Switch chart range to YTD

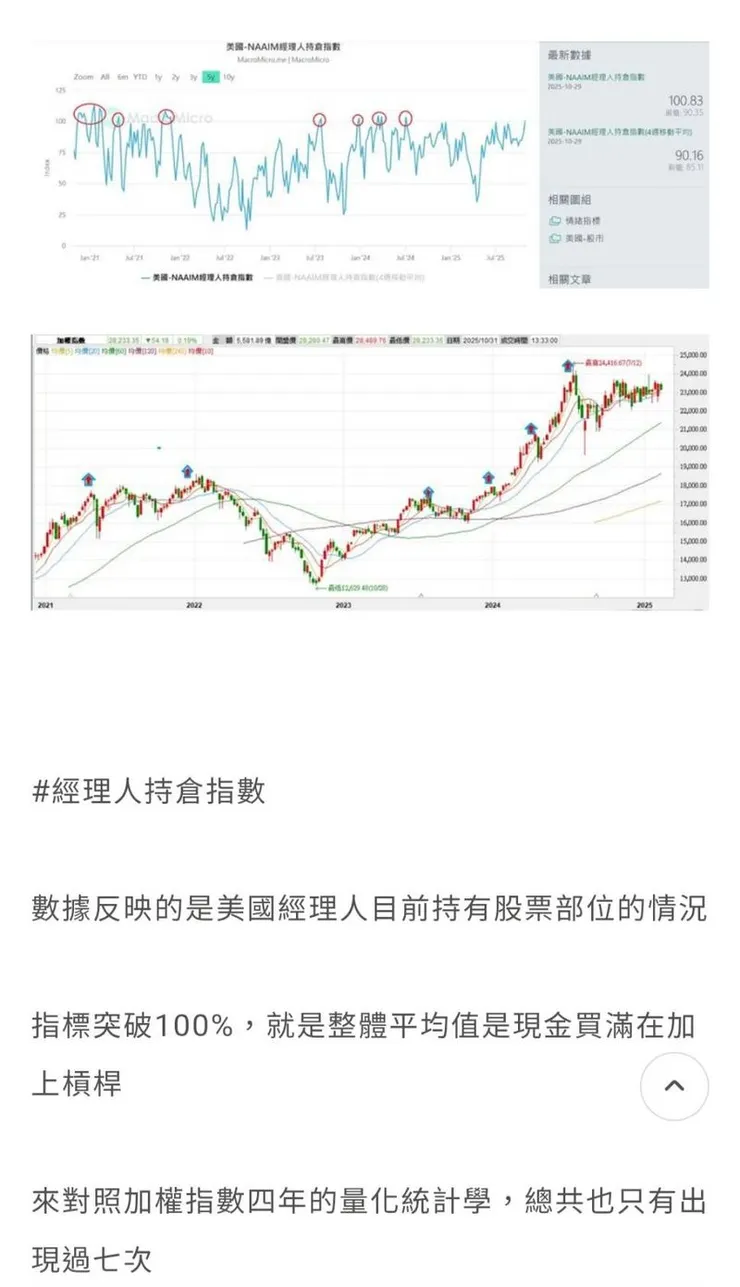(x=139, y=76)
